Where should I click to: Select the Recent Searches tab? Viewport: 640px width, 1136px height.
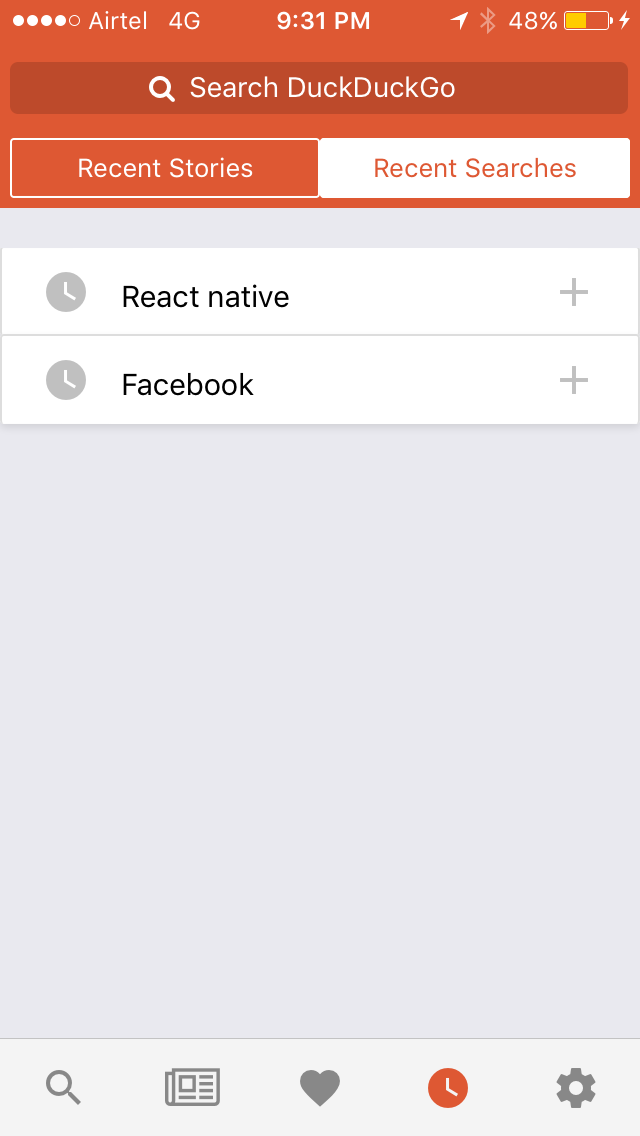[475, 168]
